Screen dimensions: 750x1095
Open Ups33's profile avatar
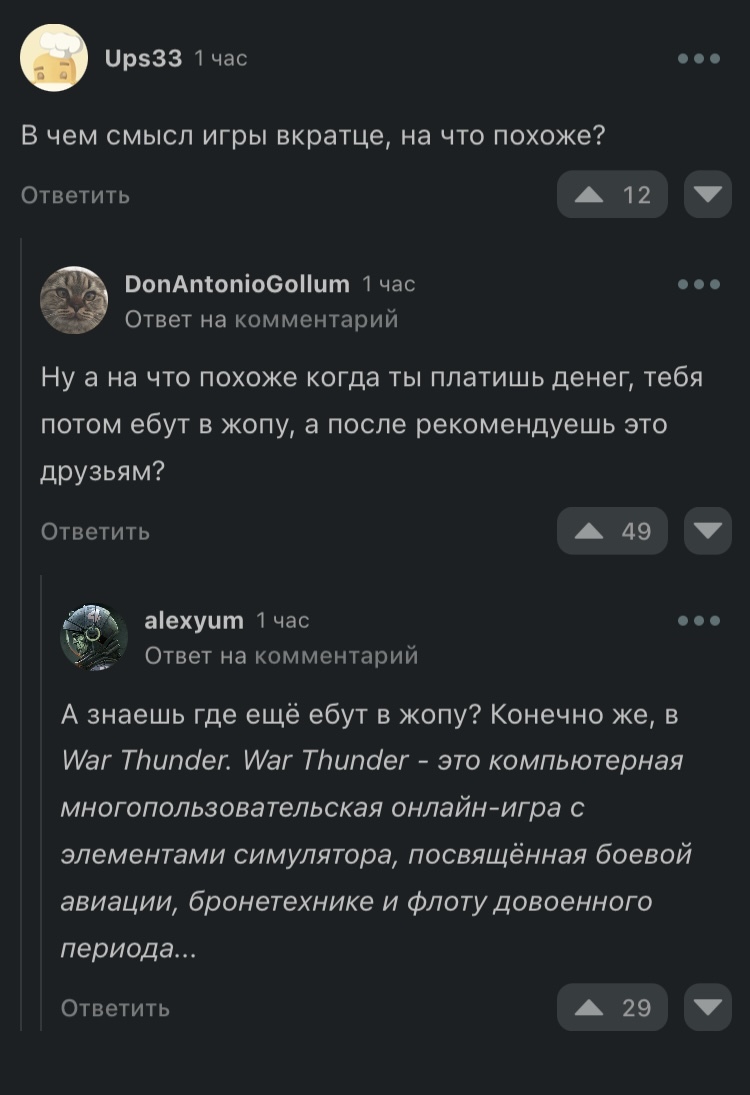click(x=54, y=59)
